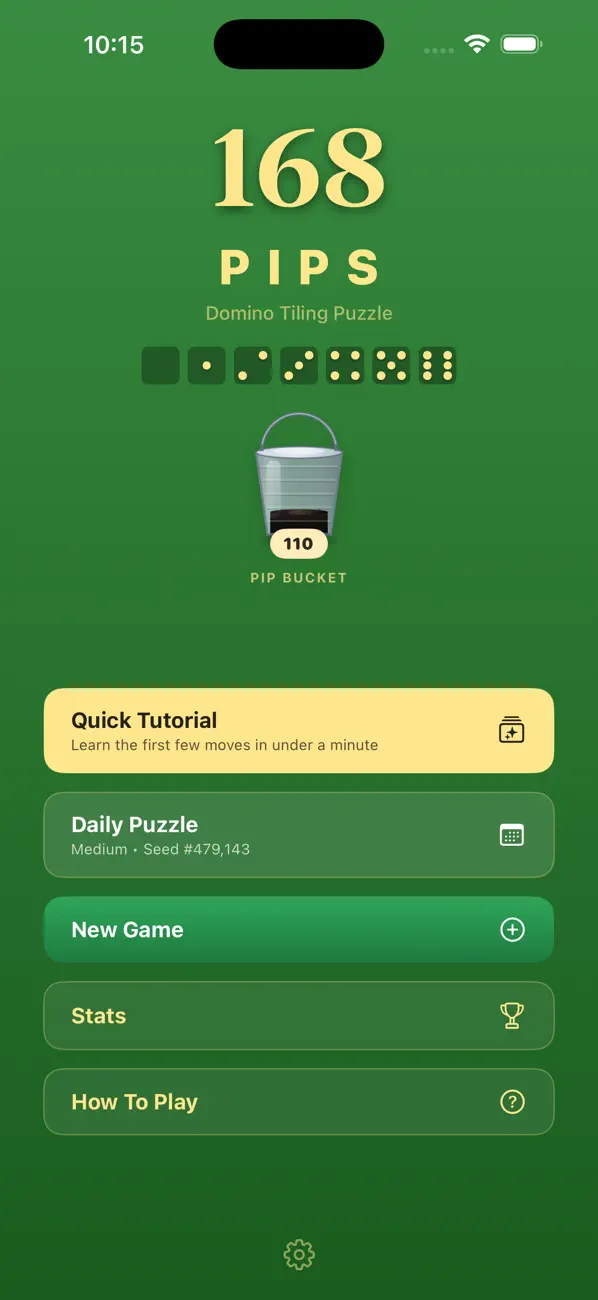Start the Quick Tutorial

(299, 730)
